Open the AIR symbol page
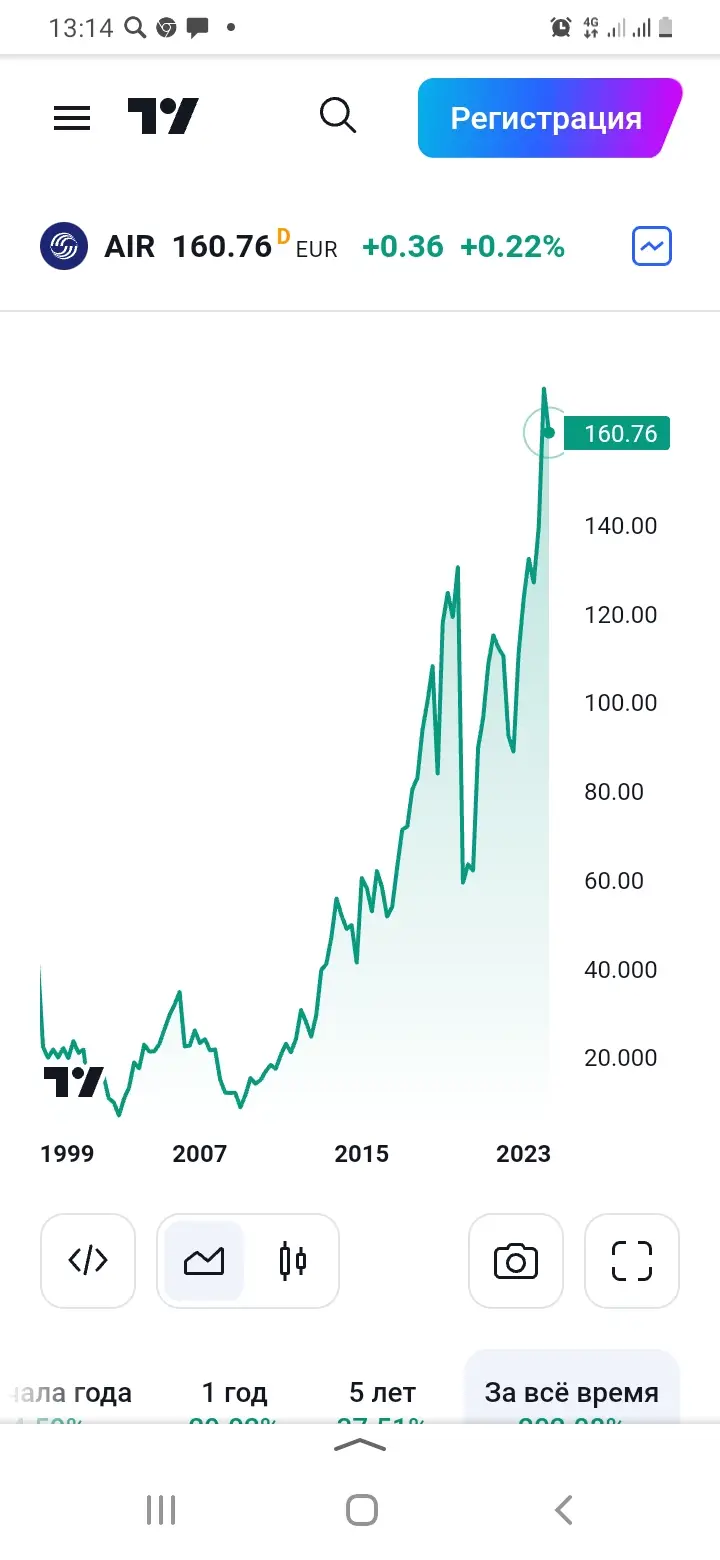720x1560 pixels. (x=130, y=246)
